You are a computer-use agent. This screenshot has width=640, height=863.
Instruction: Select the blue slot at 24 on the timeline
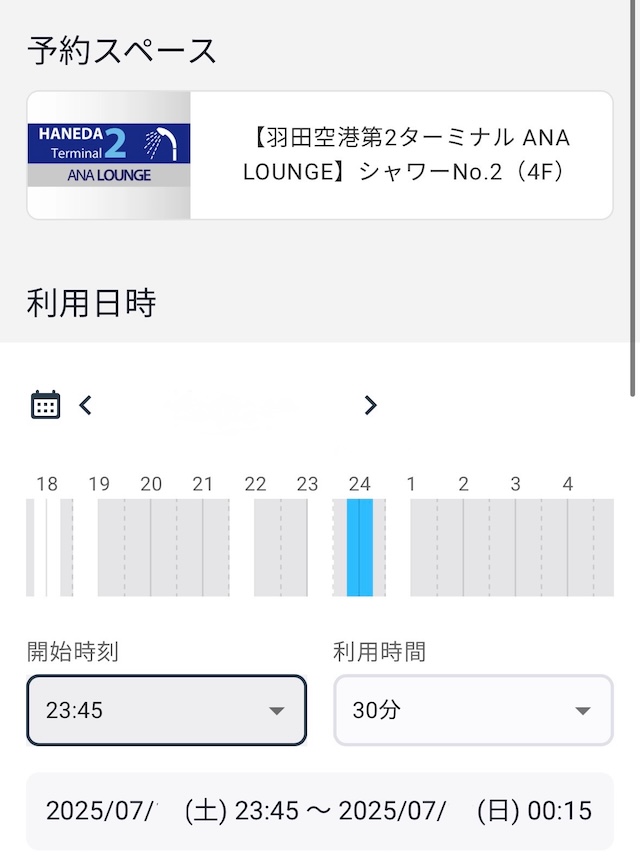(x=359, y=548)
